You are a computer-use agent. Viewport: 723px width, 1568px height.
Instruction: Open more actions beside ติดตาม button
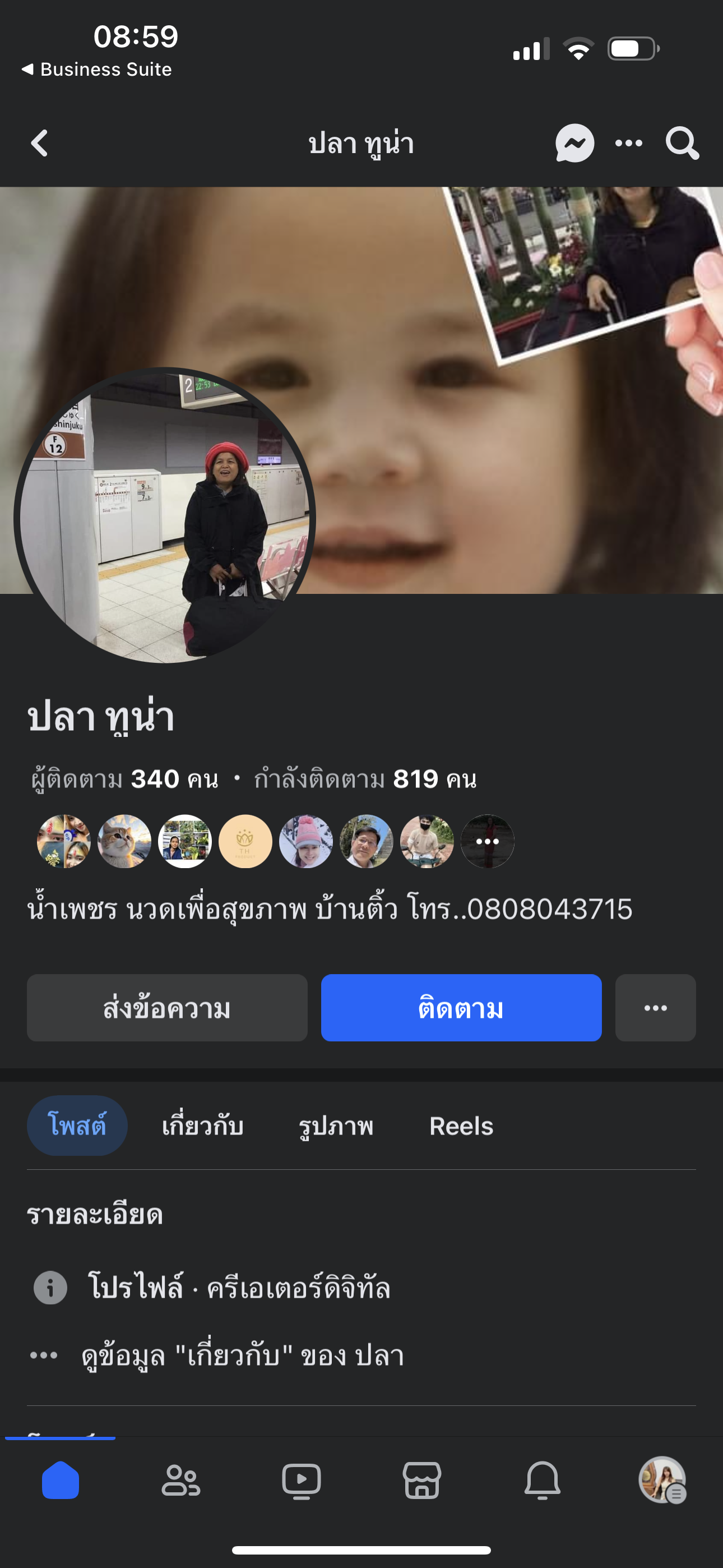pyautogui.click(x=655, y=1008)
